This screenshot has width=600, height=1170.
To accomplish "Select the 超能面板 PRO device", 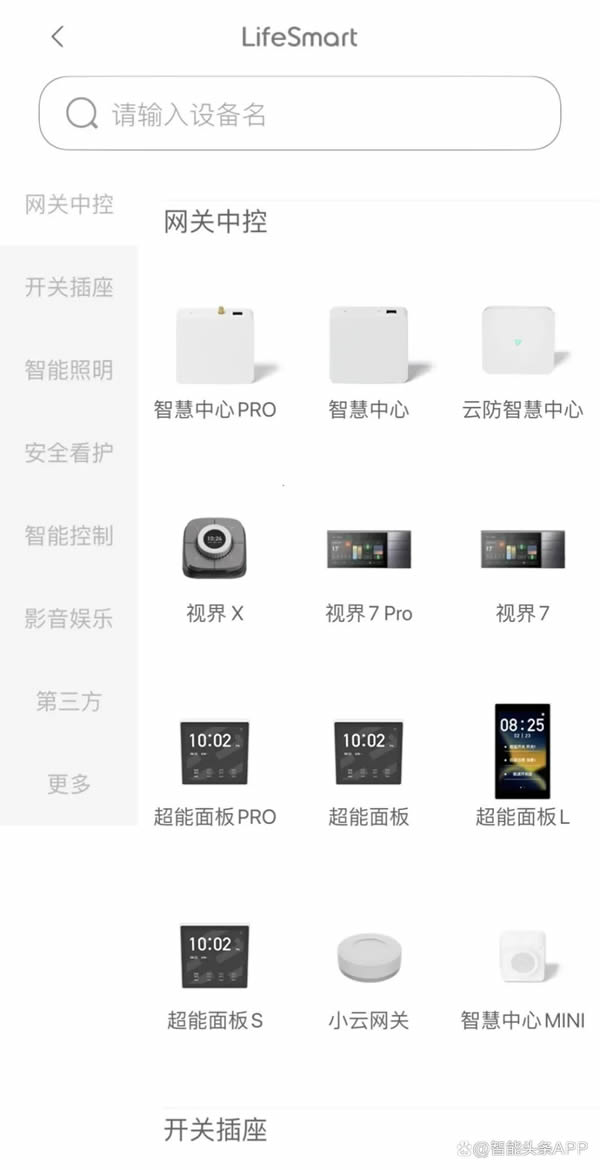I will pyautogui.click(x=215, y=768).
